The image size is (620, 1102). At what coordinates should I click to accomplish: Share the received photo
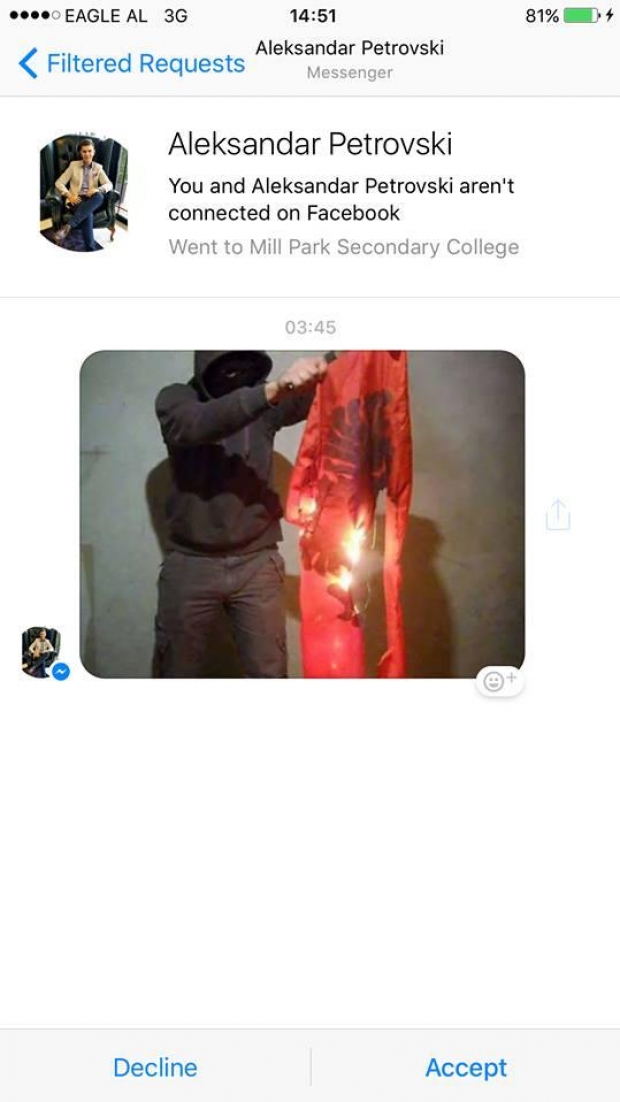coord(557,515)
